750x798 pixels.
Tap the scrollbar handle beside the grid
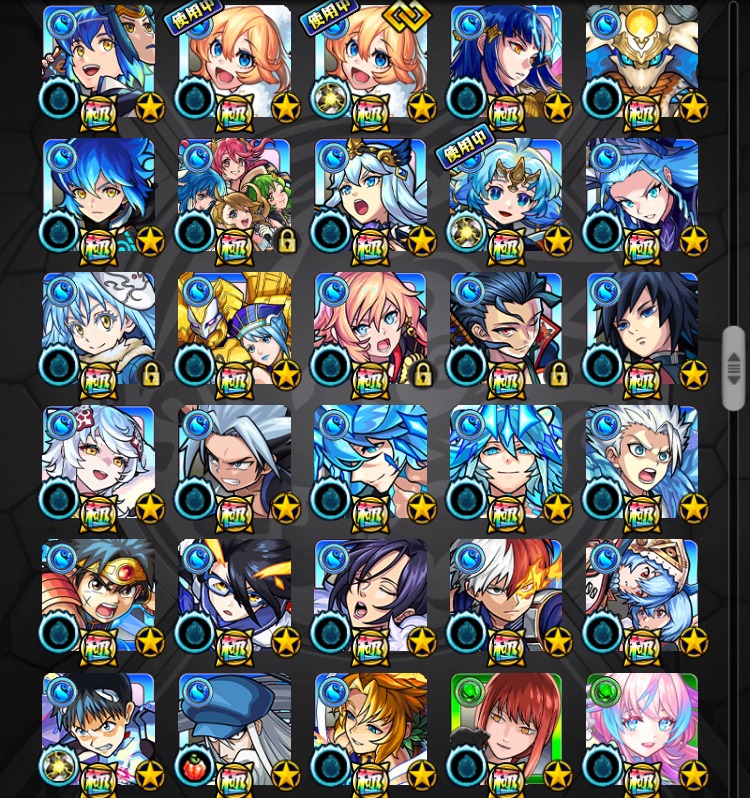[x=734, y=367]
